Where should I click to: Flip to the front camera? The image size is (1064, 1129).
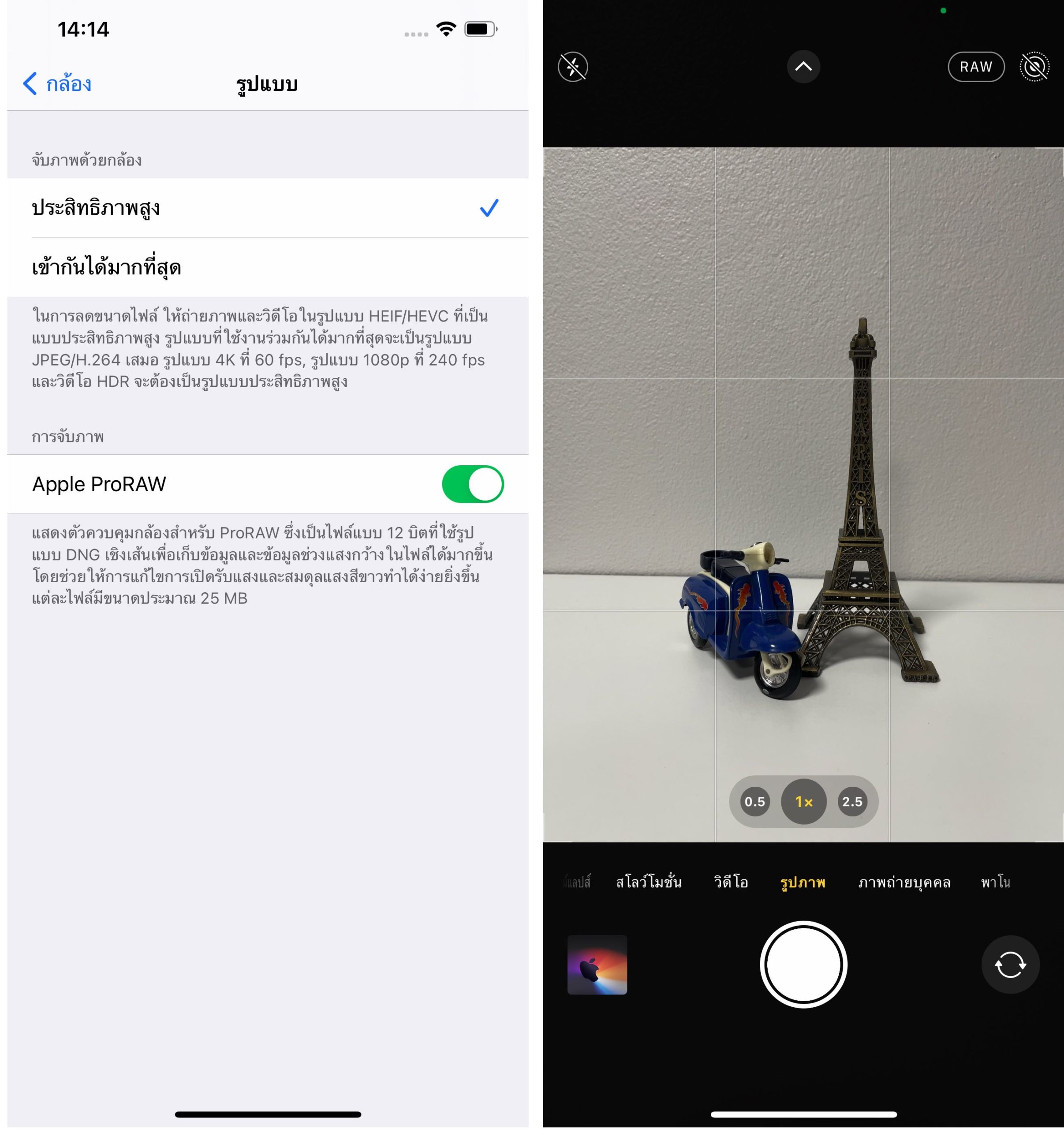1010,965
